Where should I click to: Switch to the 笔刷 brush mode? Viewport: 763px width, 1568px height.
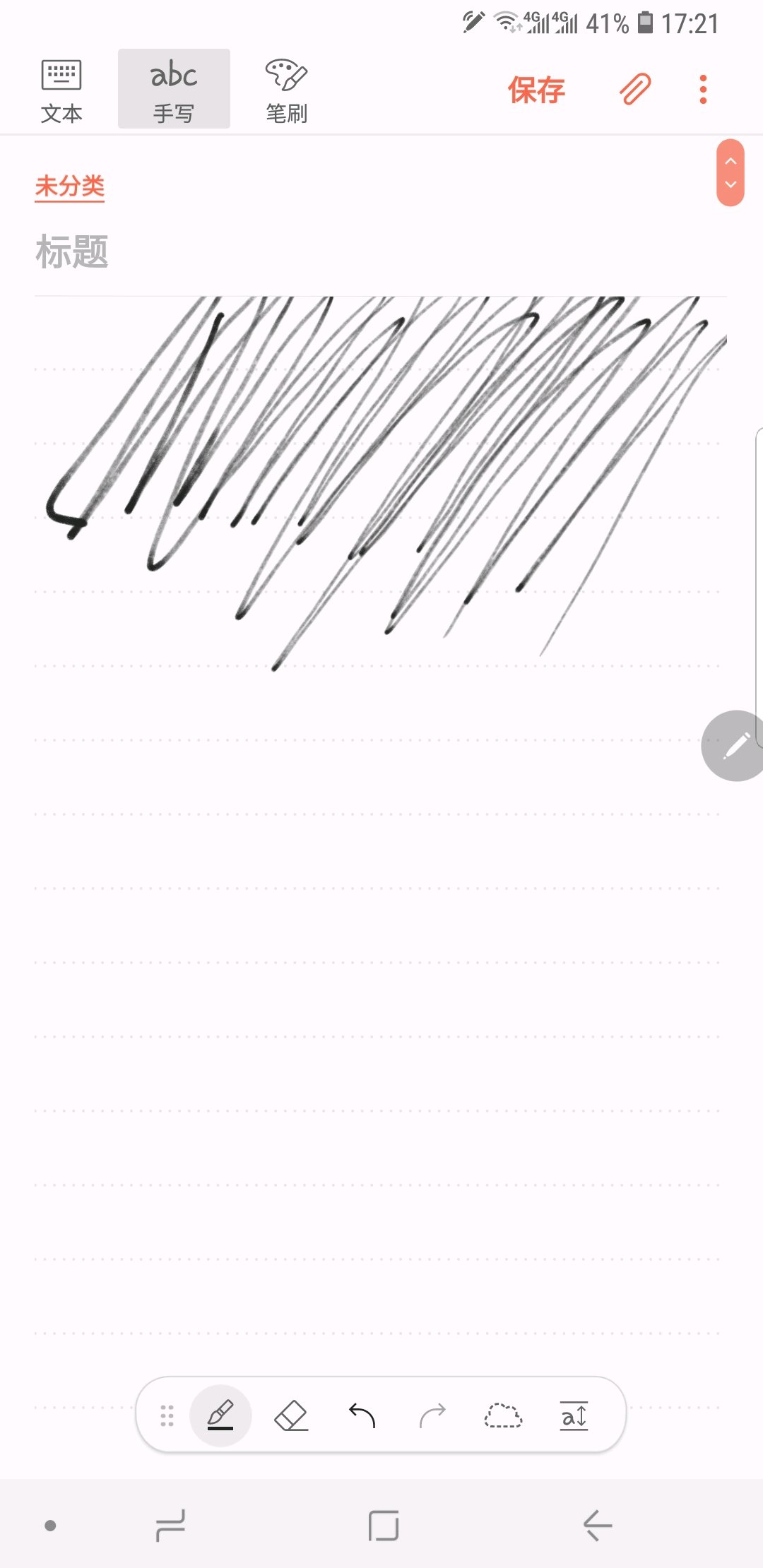coord(286,91)
